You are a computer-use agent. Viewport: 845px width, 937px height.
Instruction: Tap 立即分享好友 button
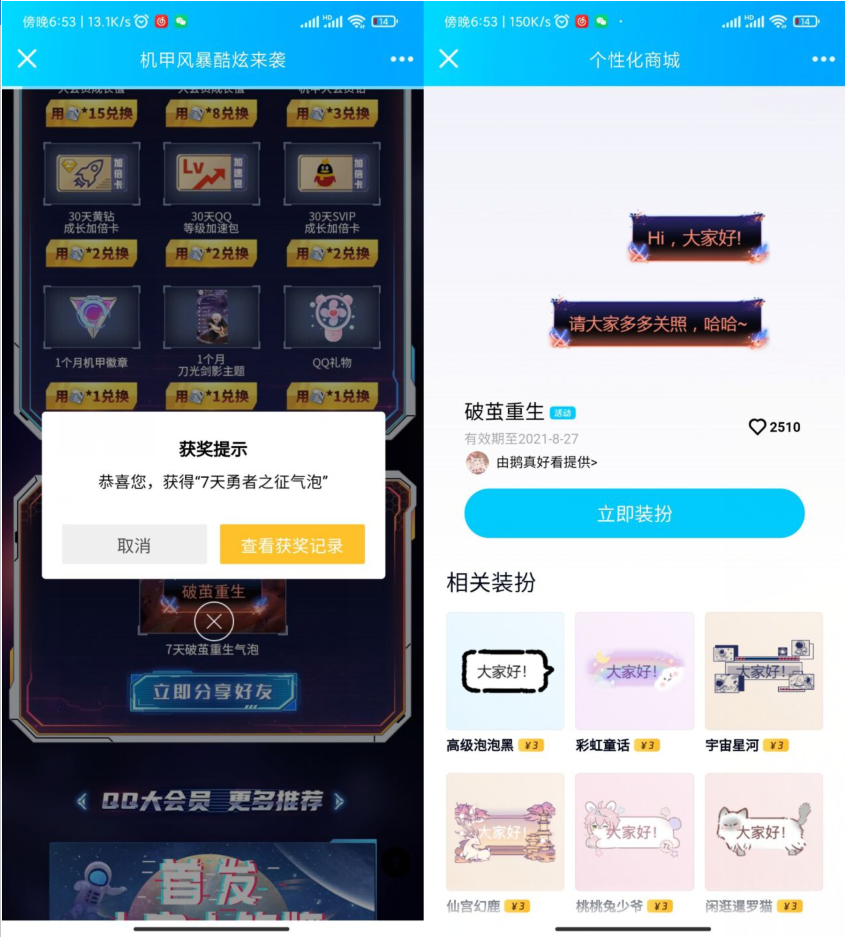tap(213, 691)
